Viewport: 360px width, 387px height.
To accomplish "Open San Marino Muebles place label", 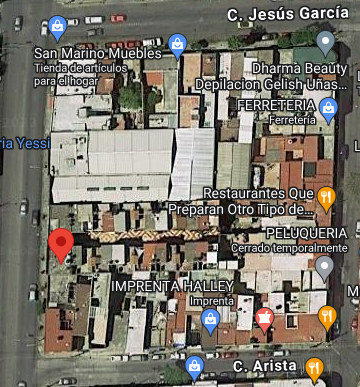I will [98, 53].
